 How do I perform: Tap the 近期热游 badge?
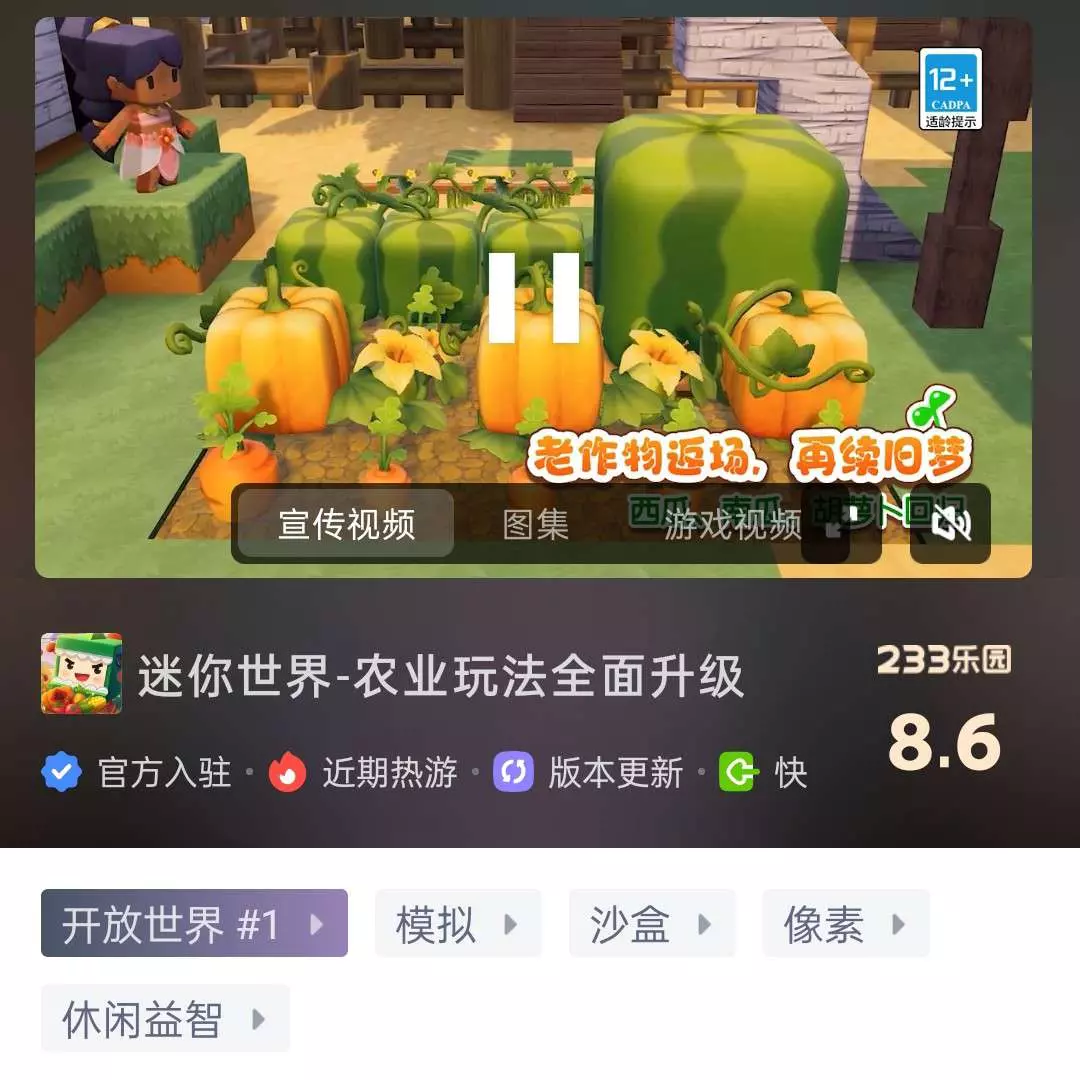pyautogui.click(x=364, y=773)
